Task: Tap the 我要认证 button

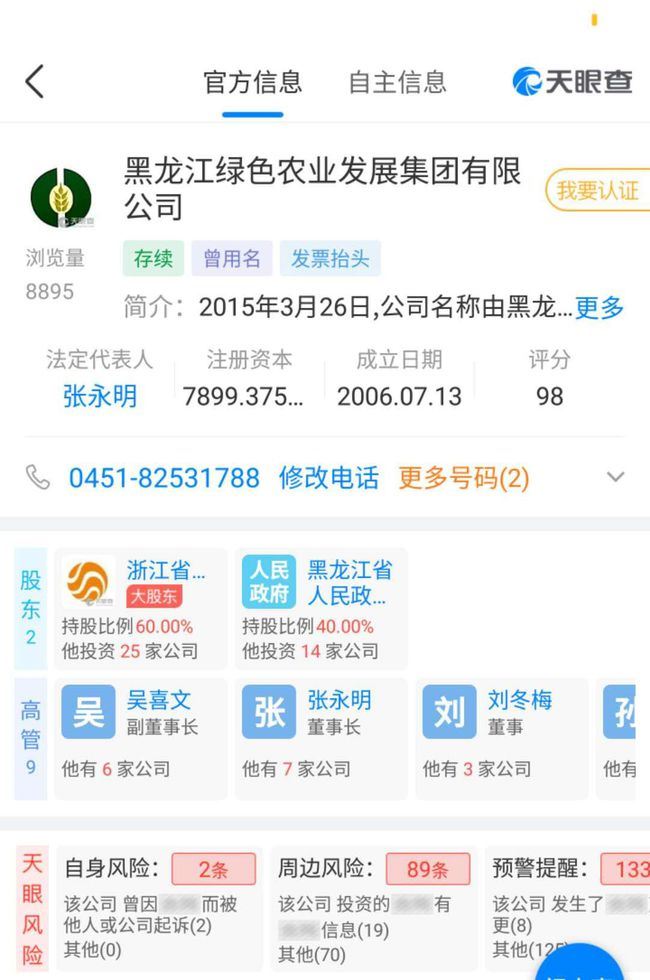Action: point(597,190)
